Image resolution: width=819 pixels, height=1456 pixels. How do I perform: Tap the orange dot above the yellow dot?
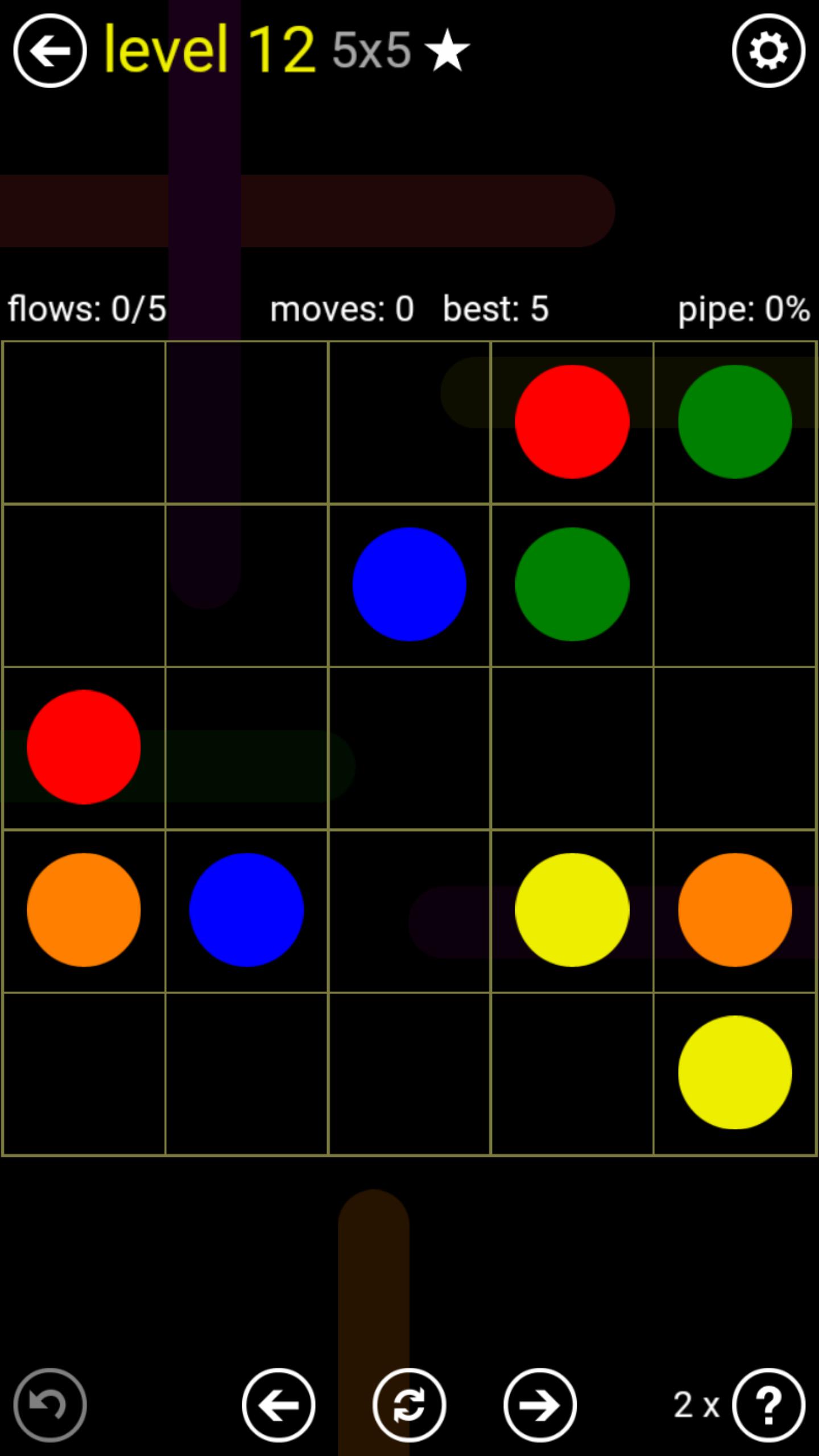point(735,909)
